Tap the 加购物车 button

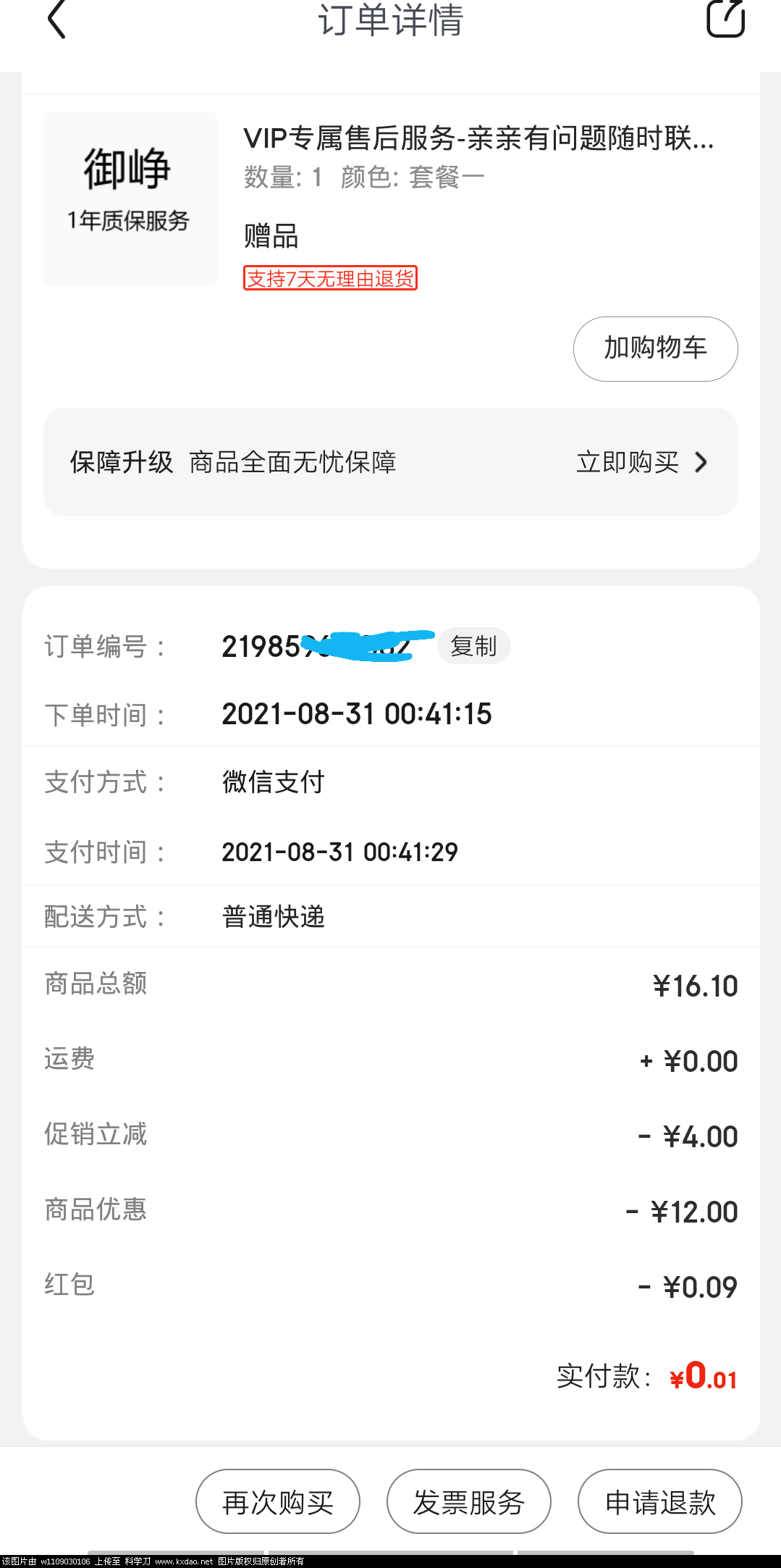pyautogui.click(x=655, y=348)
